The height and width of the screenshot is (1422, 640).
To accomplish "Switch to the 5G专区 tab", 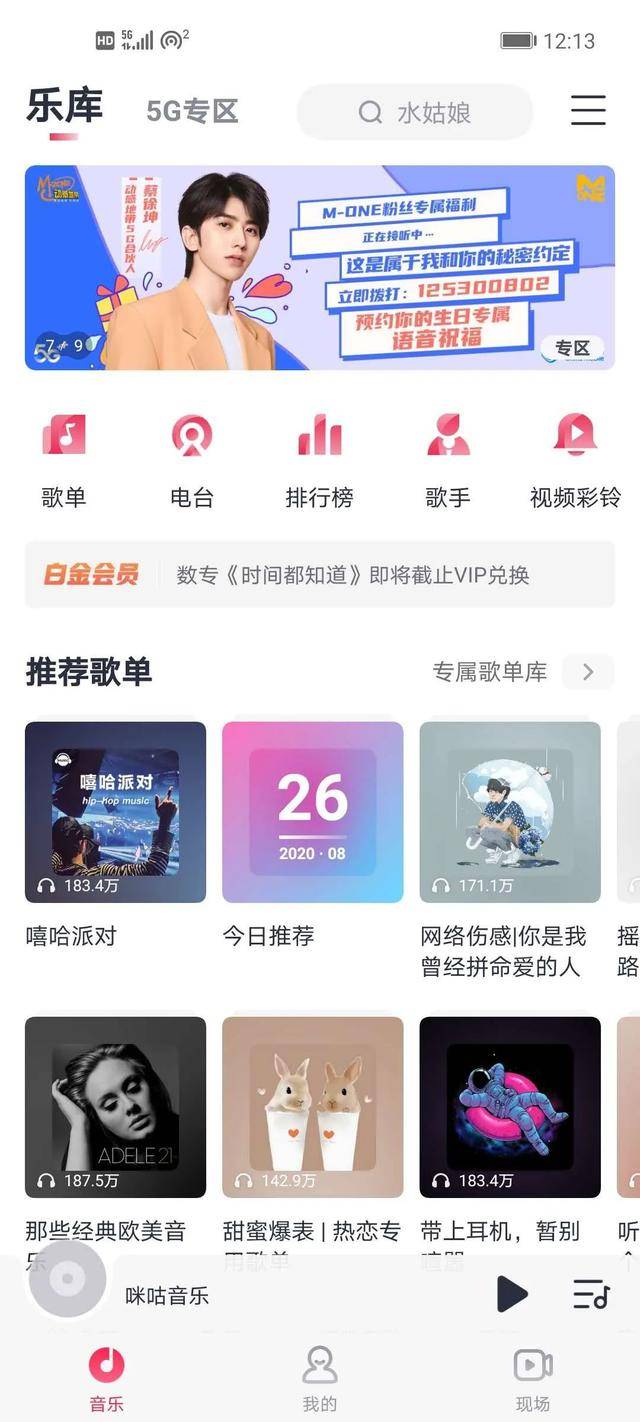I will 192,111.
